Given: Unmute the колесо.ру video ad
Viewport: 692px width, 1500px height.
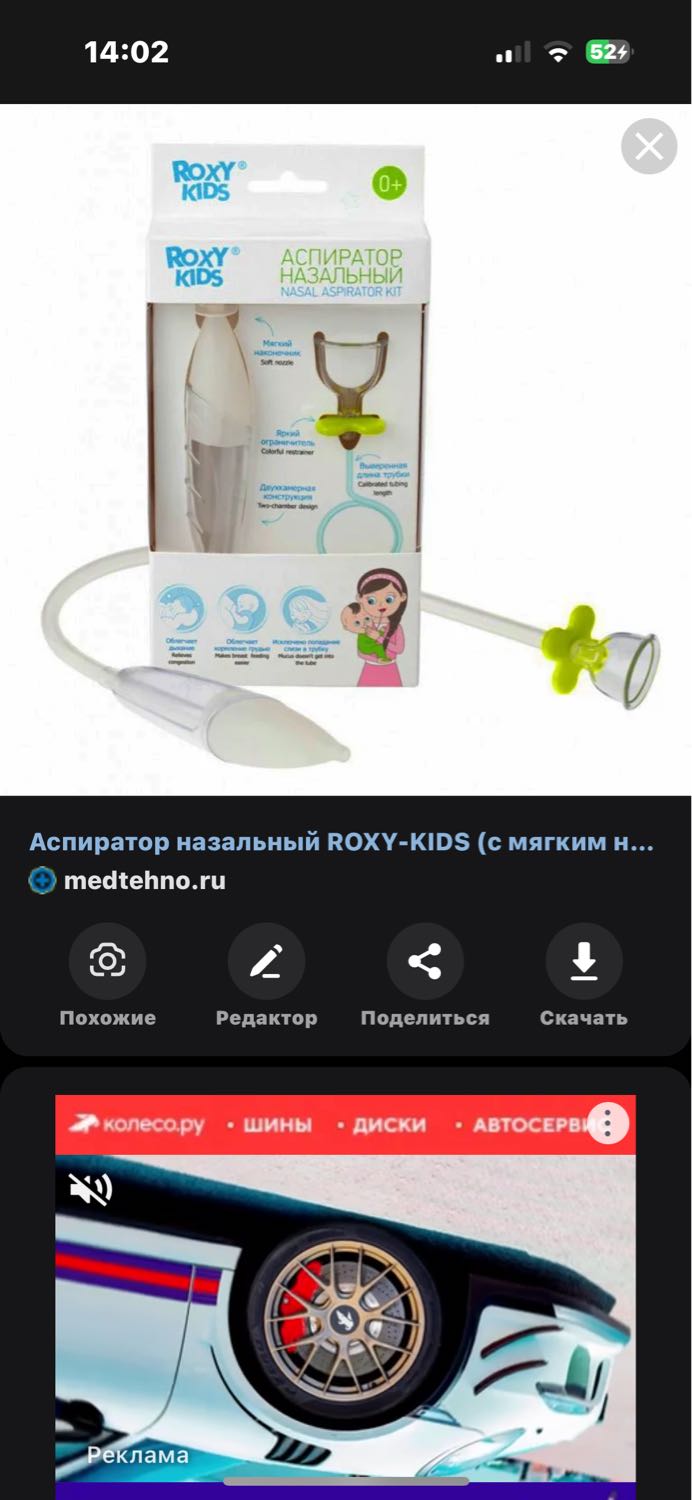Looking at the screenshot, I should pos(90,1189).
